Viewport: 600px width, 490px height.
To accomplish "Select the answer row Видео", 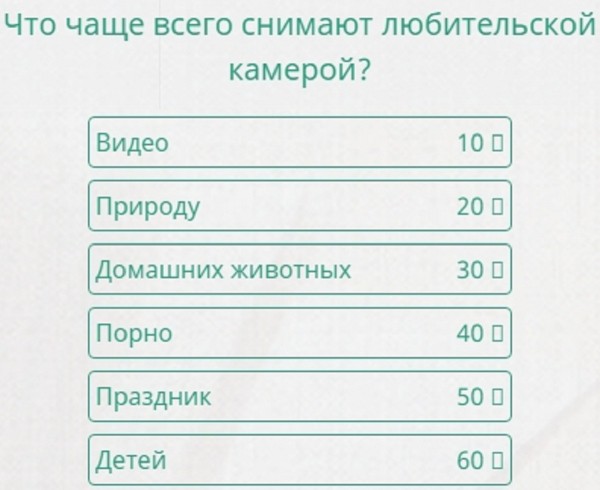I will pos(300,143).
